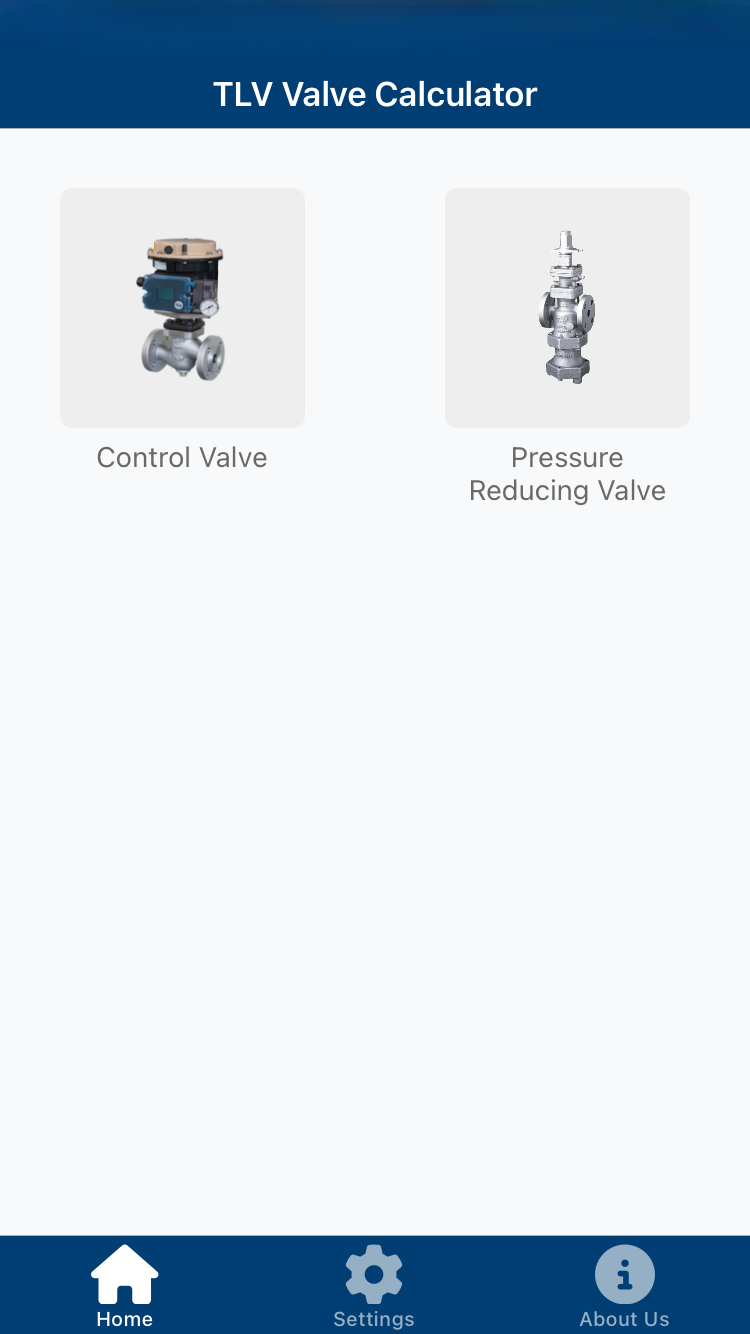
Task: Click the Pressure Reducing Valve text label
Action: (567, 473)
